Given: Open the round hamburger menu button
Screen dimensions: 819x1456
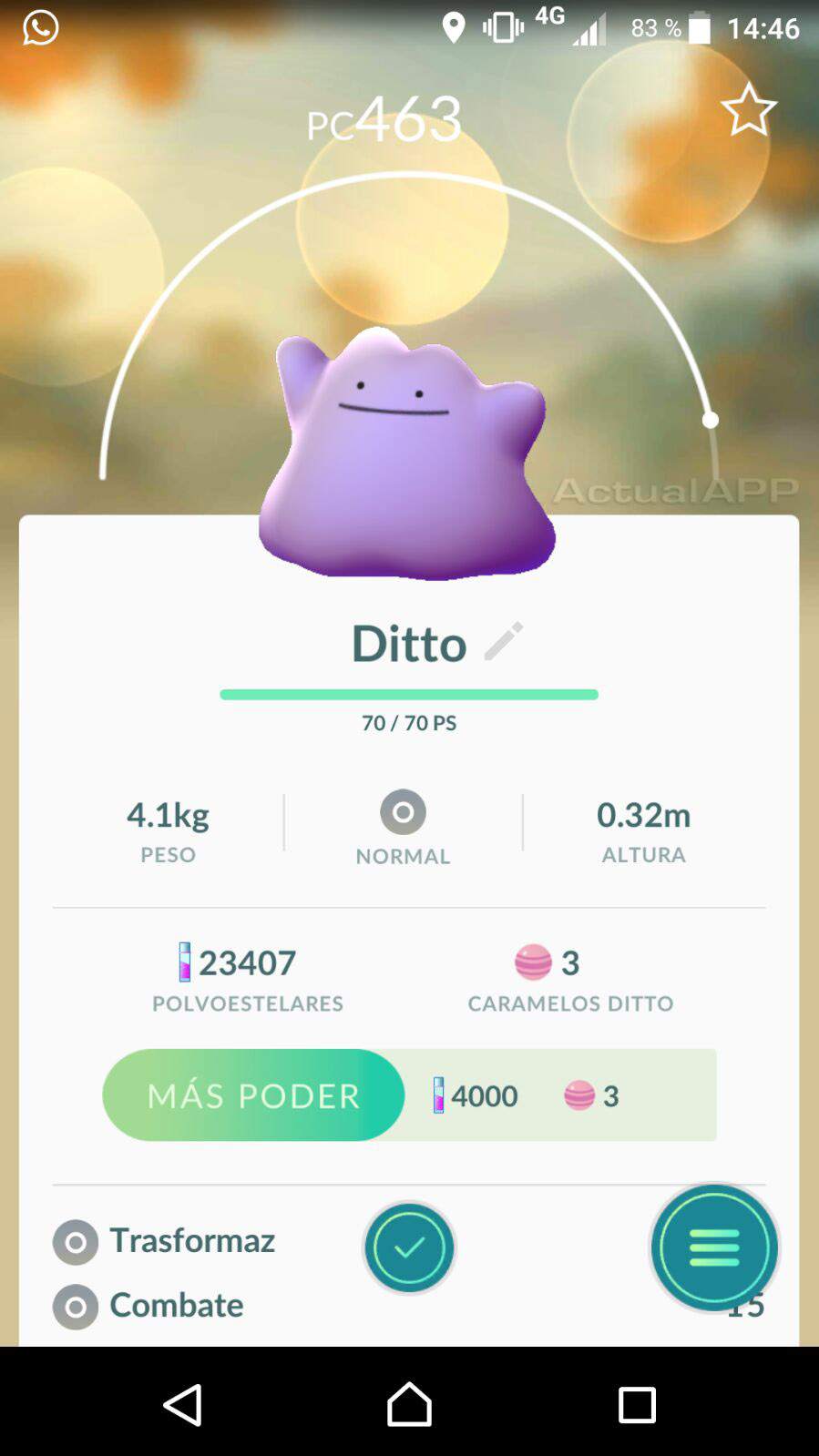Looking at the screenshot, I should 714,1247.
